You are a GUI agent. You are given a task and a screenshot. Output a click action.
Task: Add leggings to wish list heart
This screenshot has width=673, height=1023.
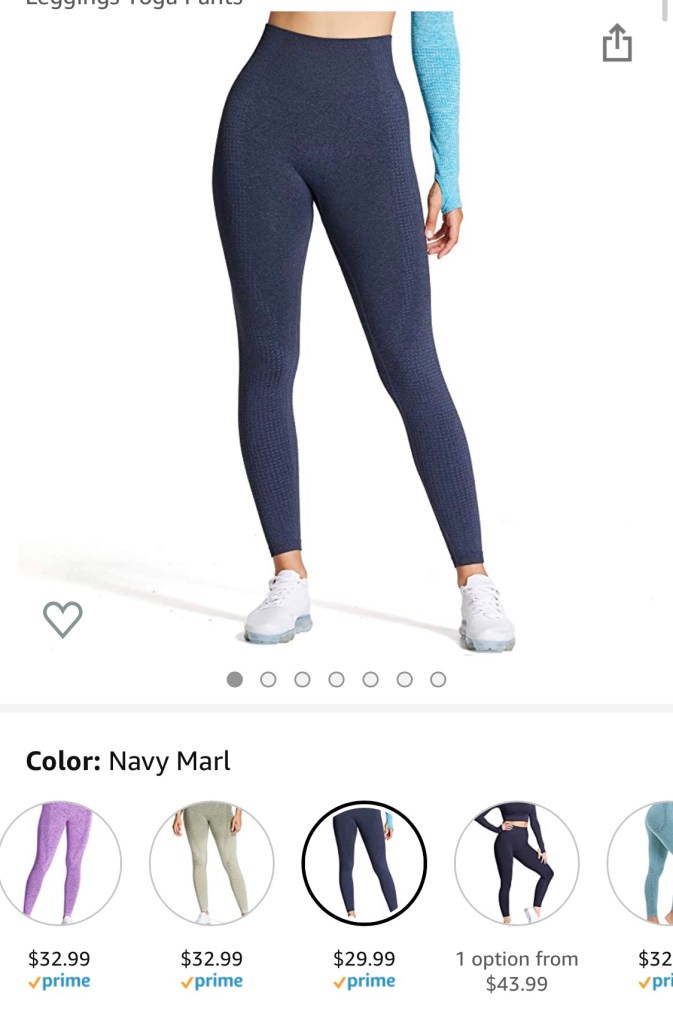click(62, 620)
